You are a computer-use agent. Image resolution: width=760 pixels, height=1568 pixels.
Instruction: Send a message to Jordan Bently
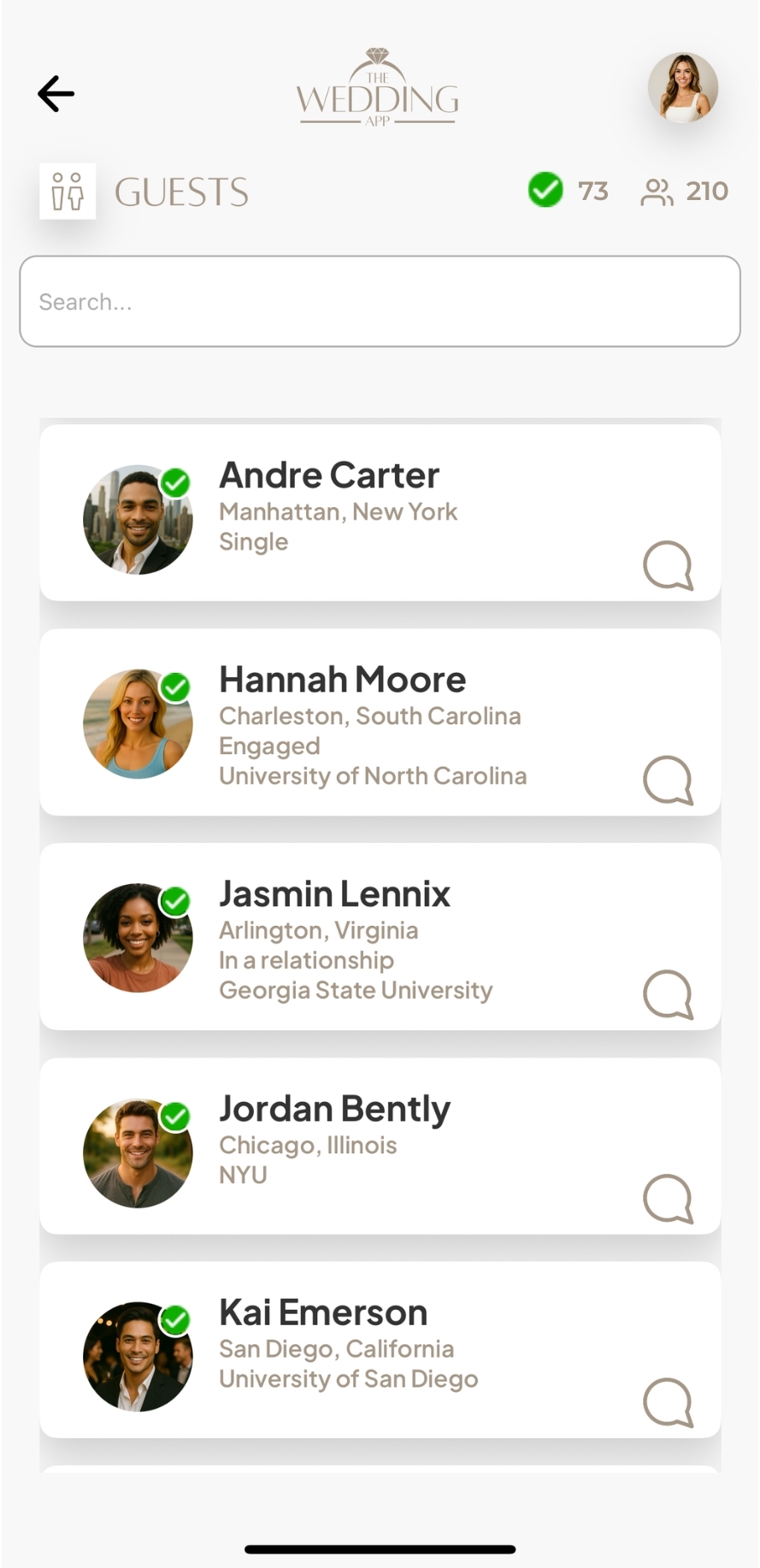click(668, 1199)
